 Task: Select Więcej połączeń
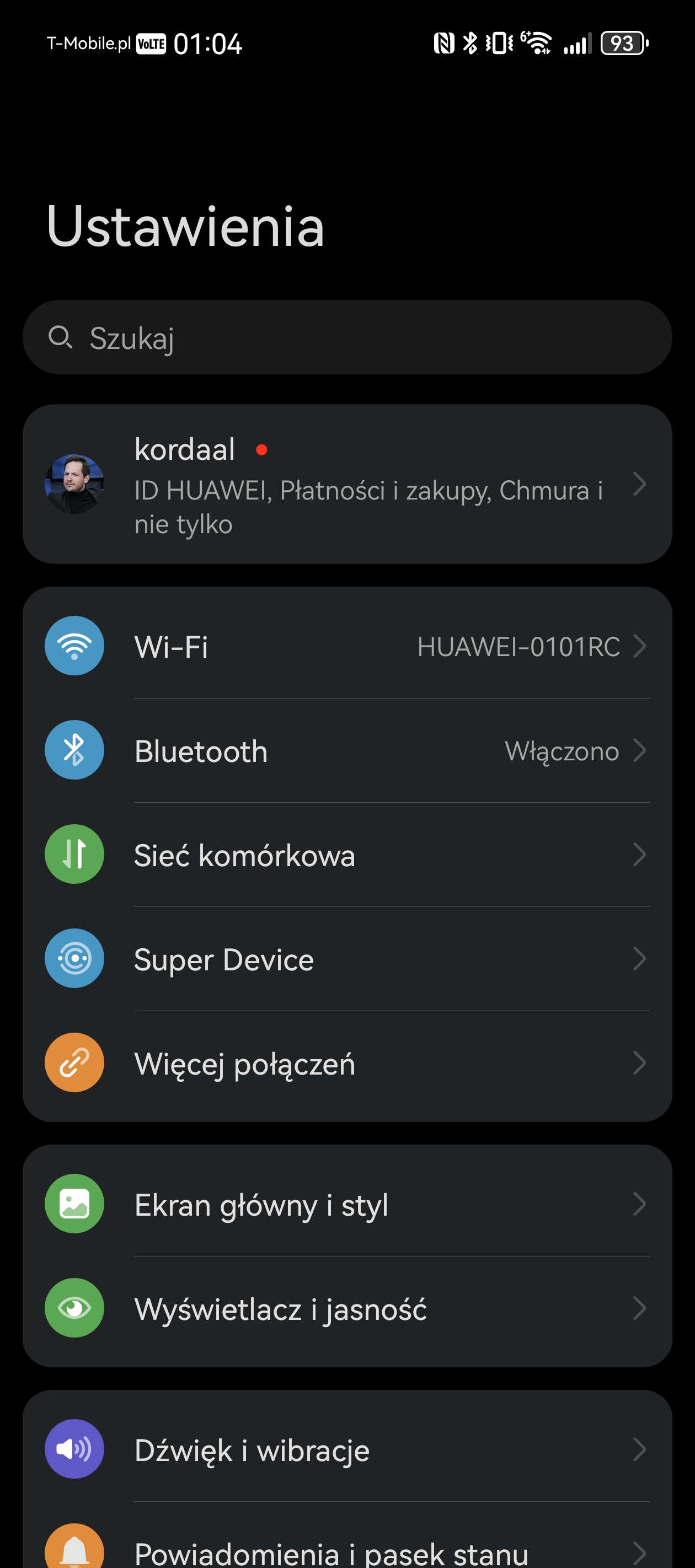tap(347, 1063)
